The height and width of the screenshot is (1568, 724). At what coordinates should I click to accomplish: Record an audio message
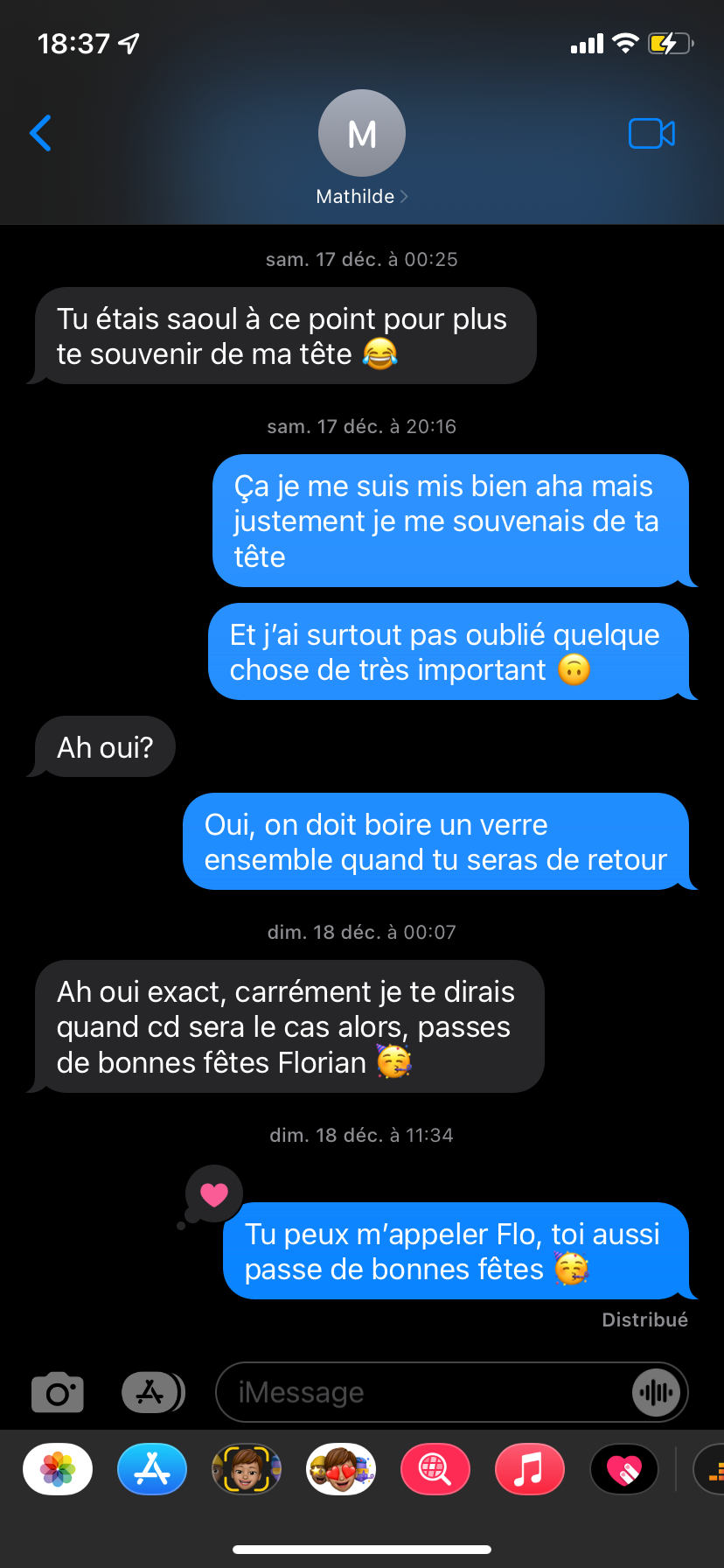pos(656,1392)
